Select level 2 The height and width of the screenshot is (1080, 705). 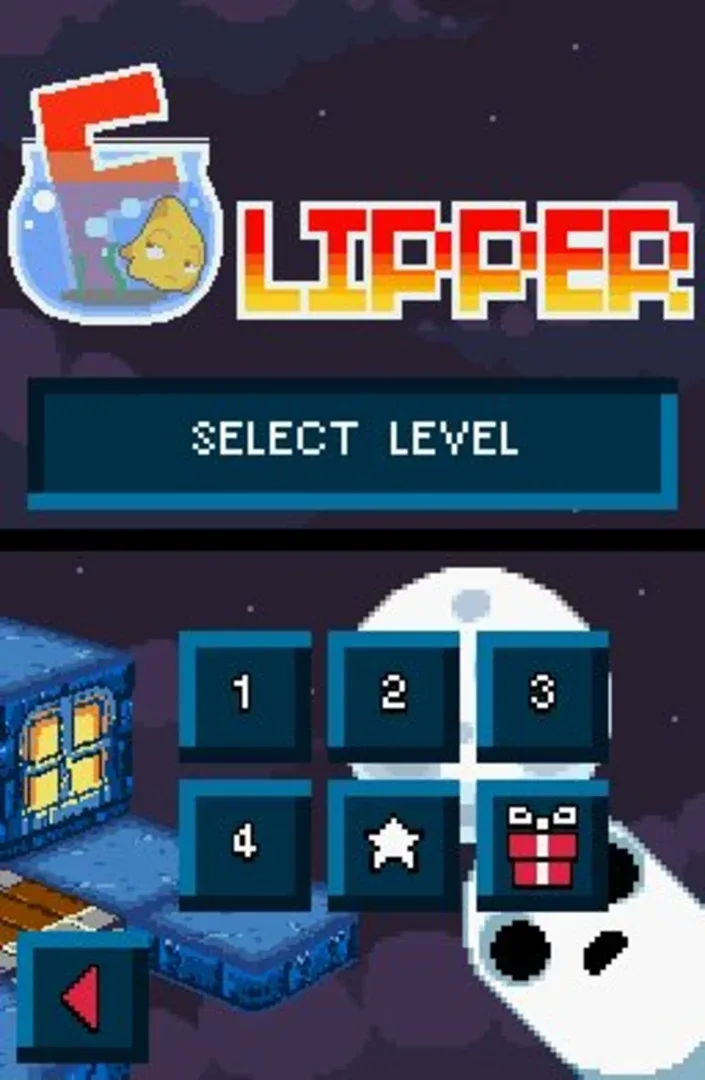pyautogui.click(x=393, y=694)
